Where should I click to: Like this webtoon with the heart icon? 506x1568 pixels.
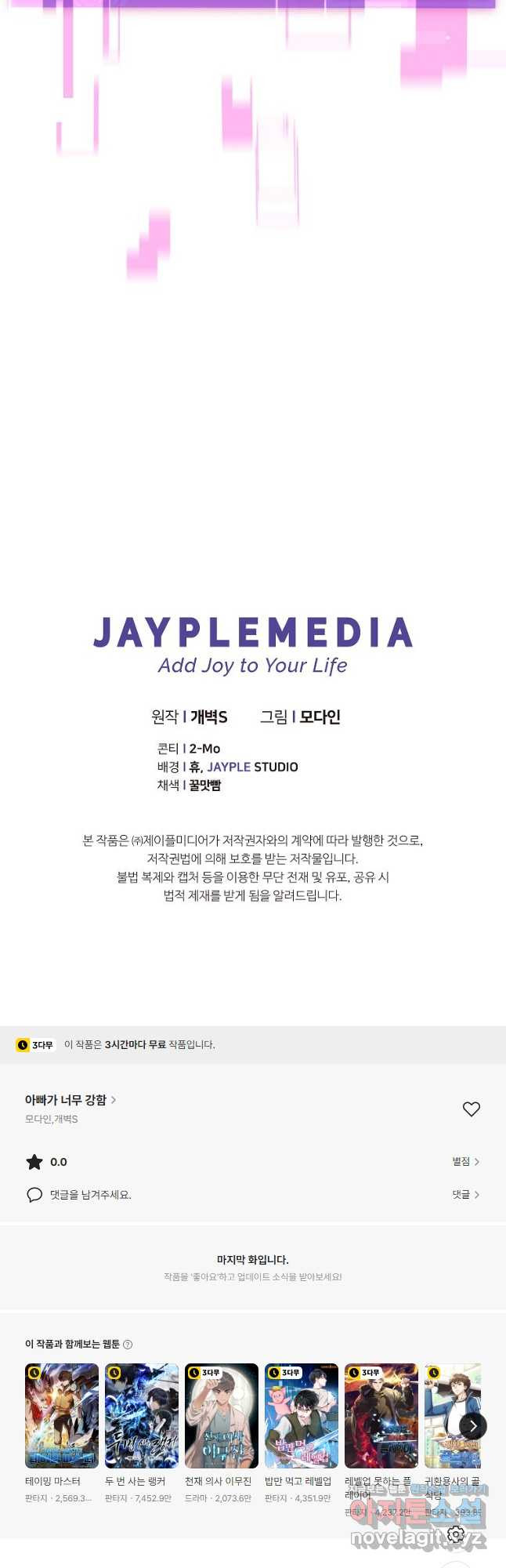[x=471, y=1109]
